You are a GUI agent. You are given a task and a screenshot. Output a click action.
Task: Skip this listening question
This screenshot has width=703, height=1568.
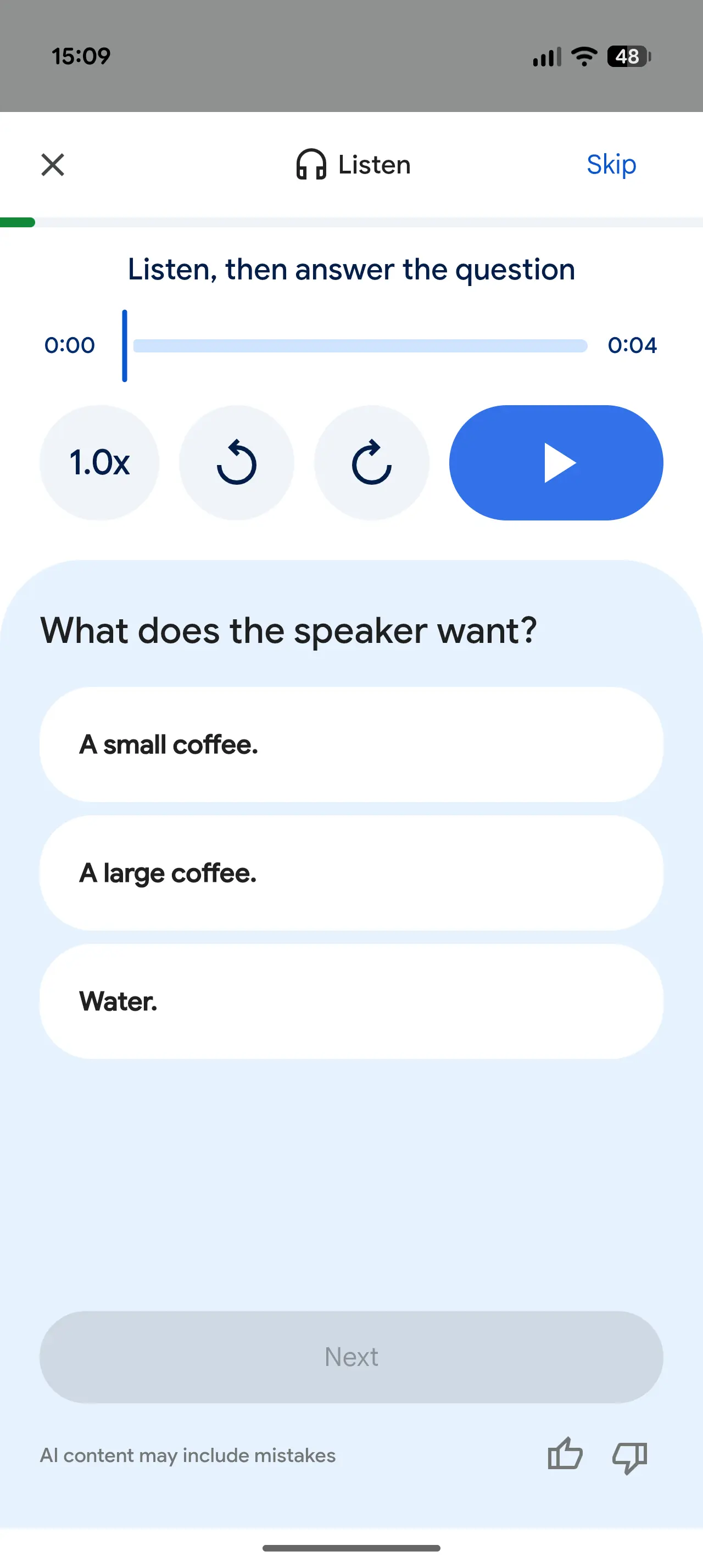(611, 164)
